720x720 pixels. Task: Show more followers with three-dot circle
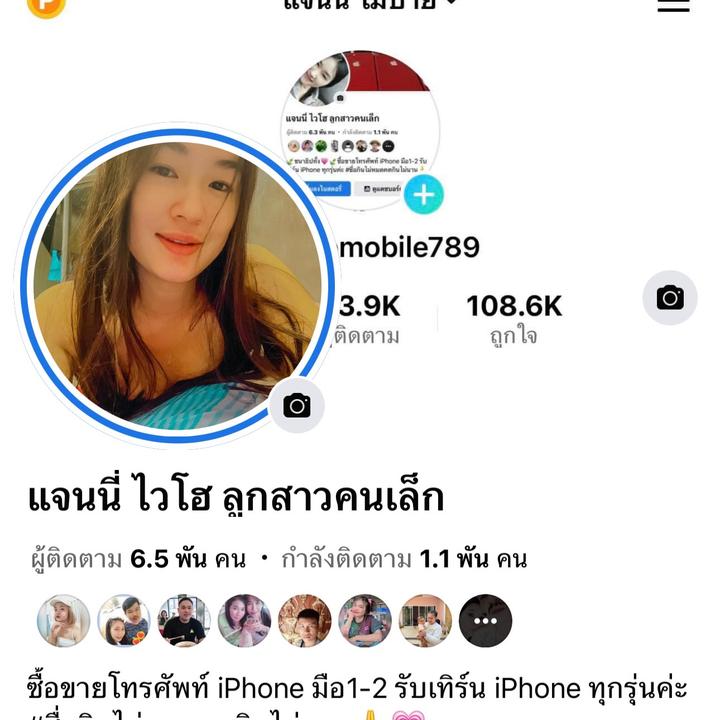click(x=485, y=620)
